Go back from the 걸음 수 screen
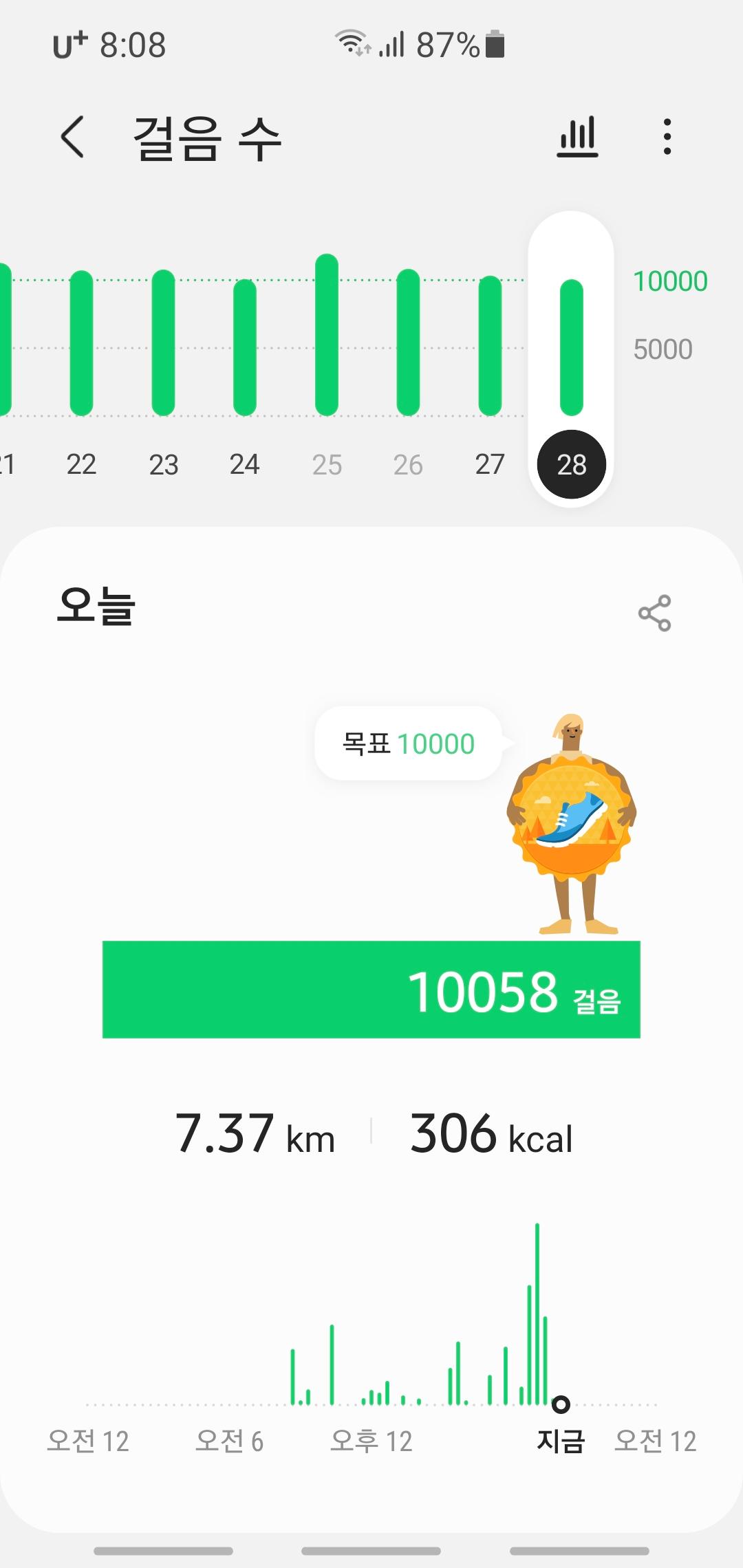 [73, 137]
